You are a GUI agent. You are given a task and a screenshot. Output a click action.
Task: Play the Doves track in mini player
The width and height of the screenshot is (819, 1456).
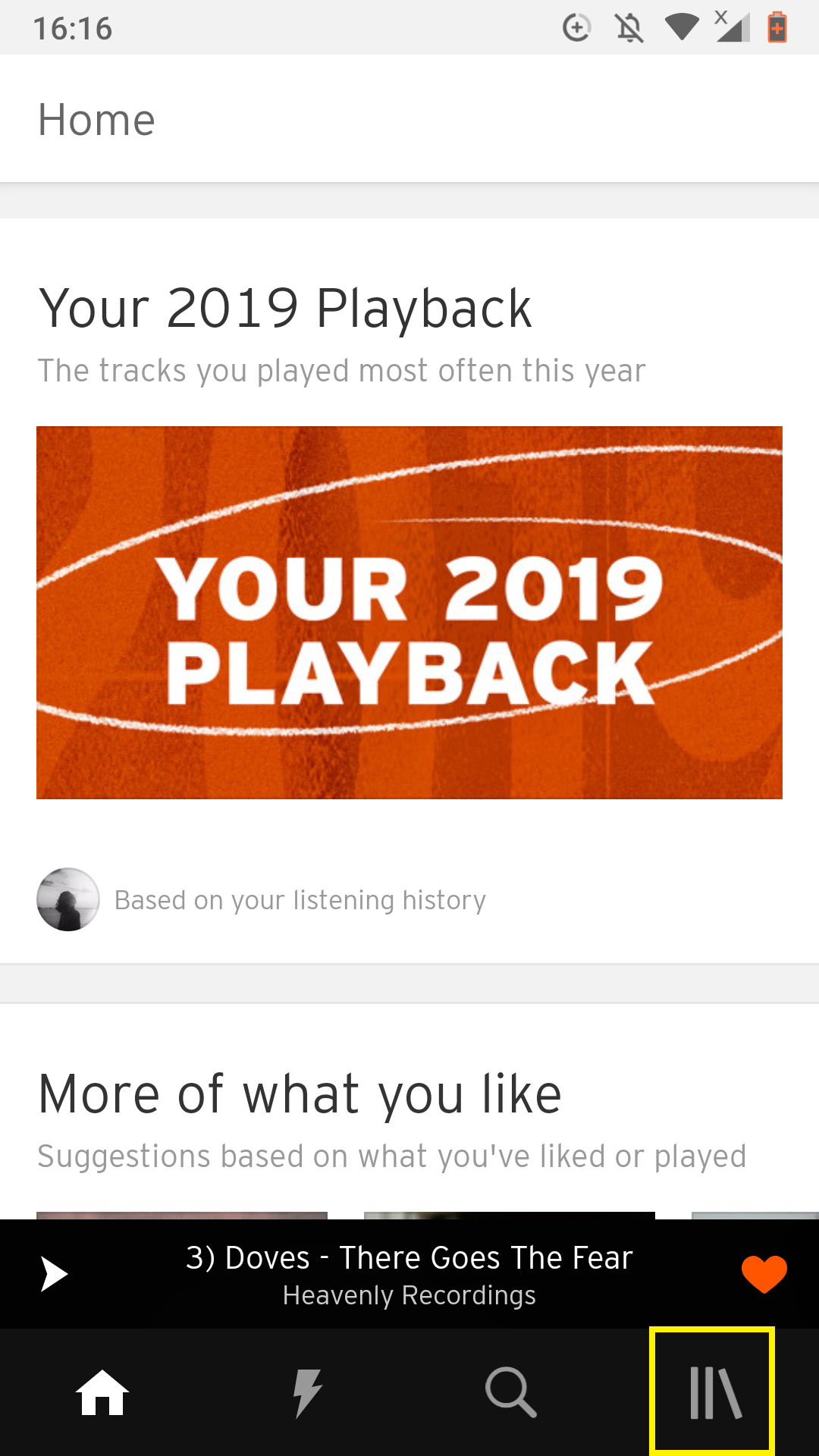55,1274
